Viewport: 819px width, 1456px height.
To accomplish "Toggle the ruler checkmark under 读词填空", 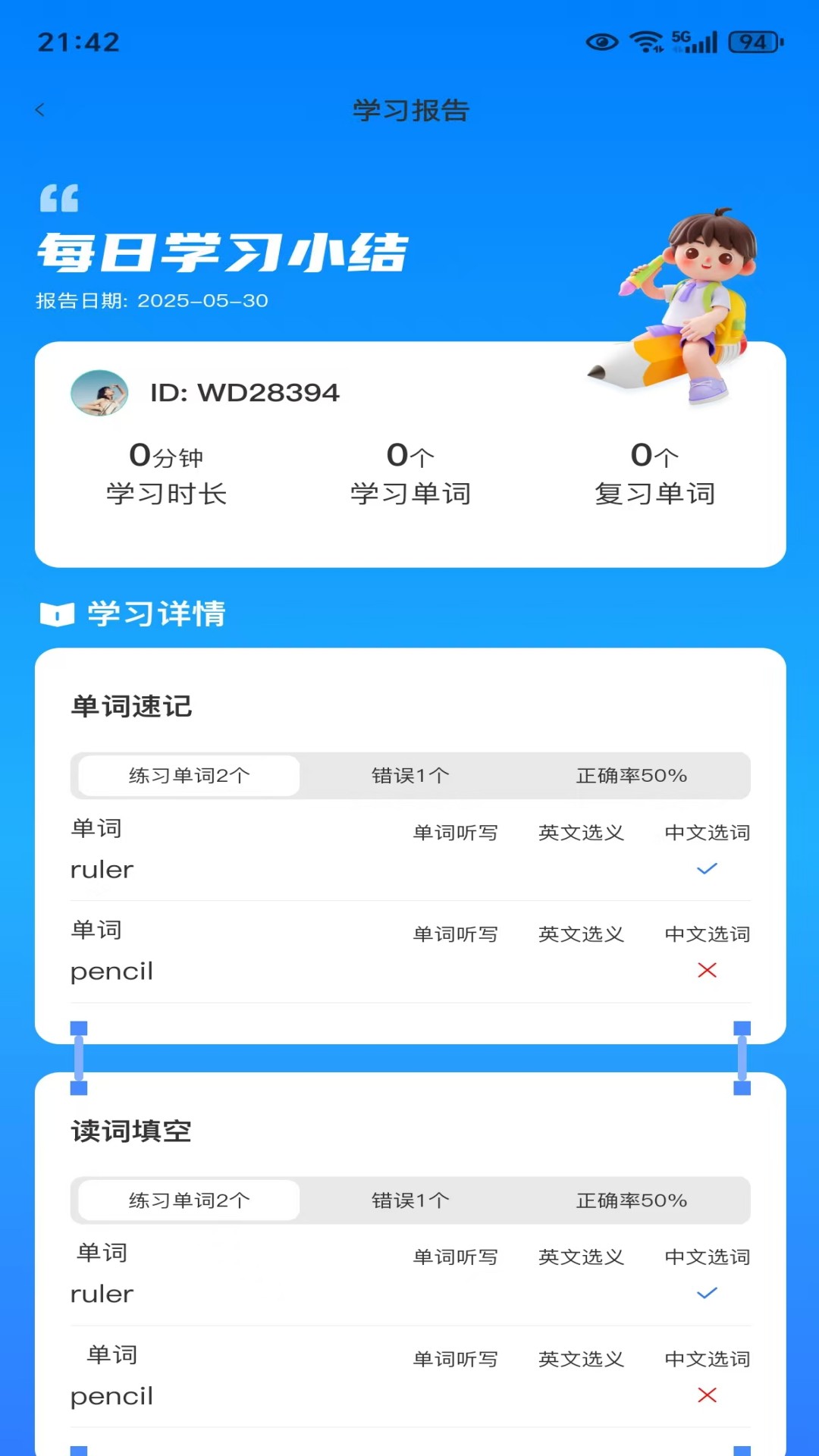I will point(706,1294).
